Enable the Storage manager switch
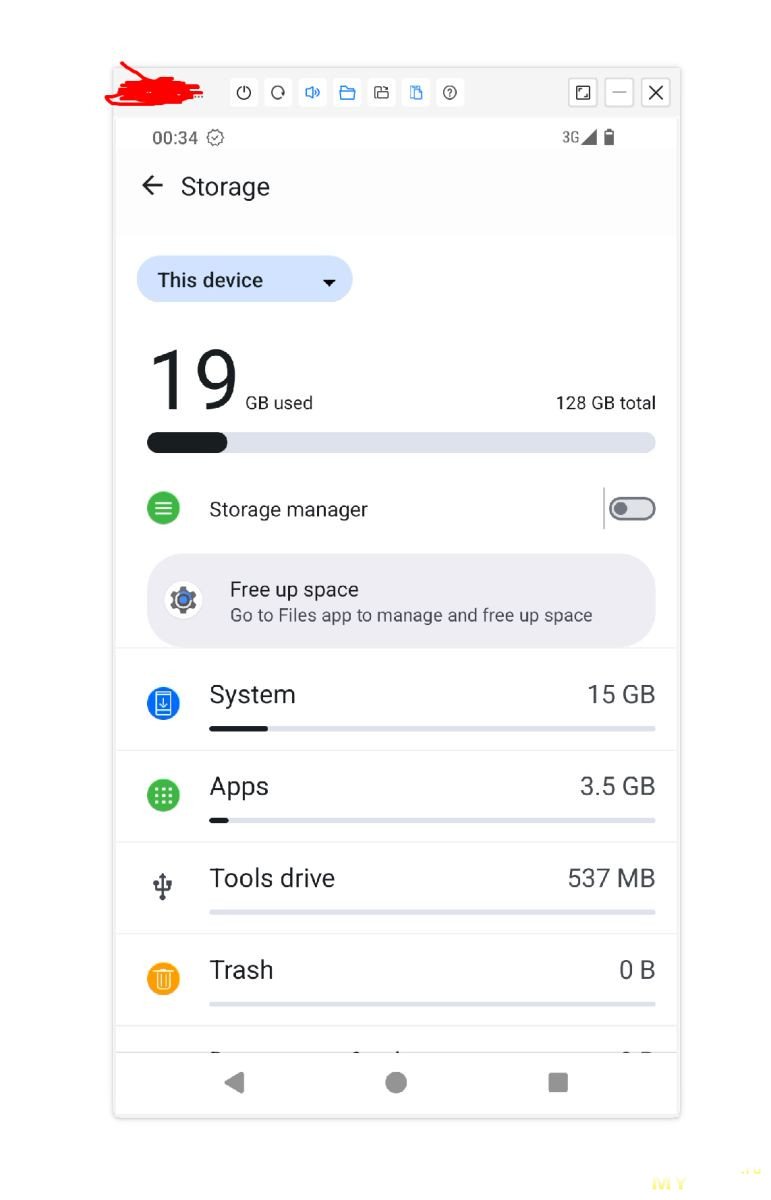This screenshot has width=771, height=1200. point(632,509)
